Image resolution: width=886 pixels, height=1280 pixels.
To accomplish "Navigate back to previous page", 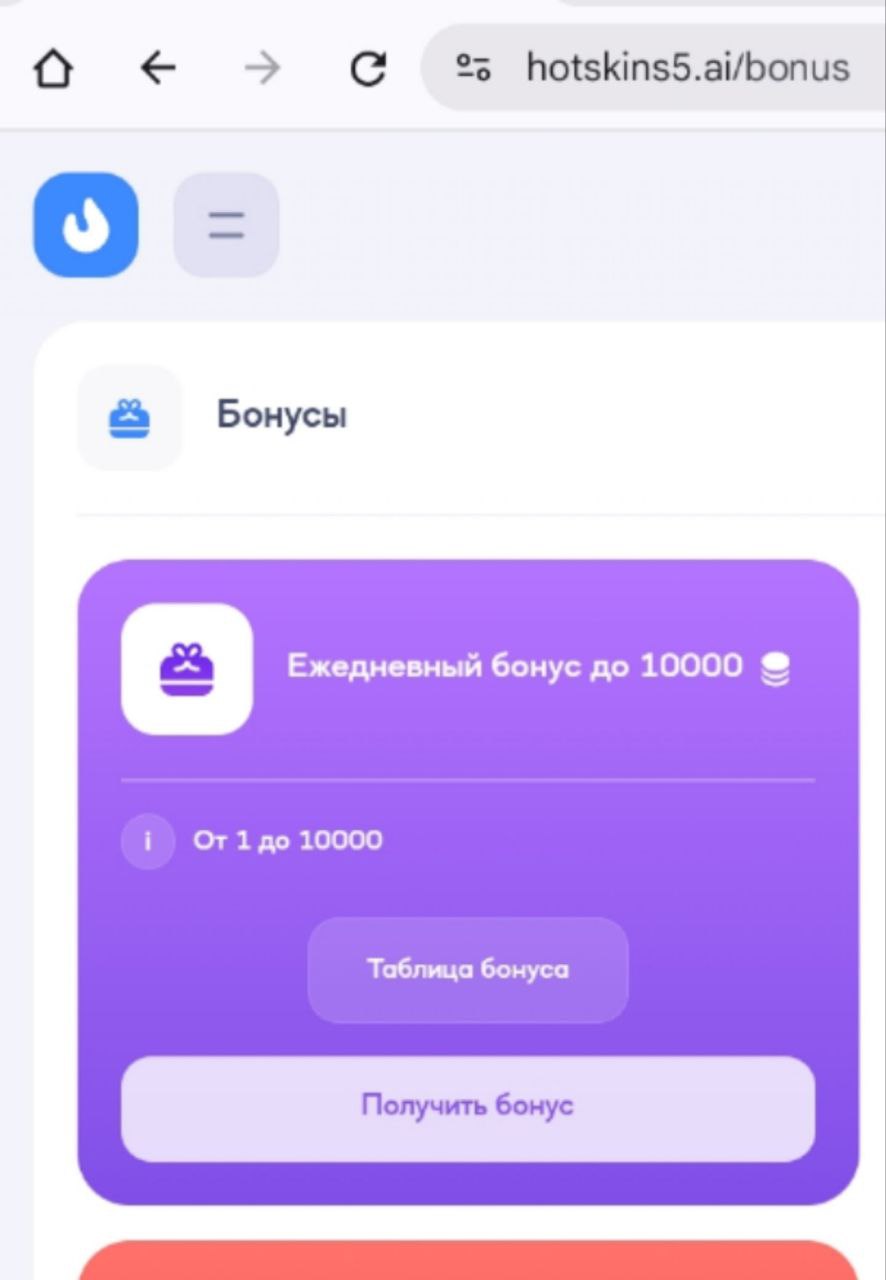I will pos(157,68).
